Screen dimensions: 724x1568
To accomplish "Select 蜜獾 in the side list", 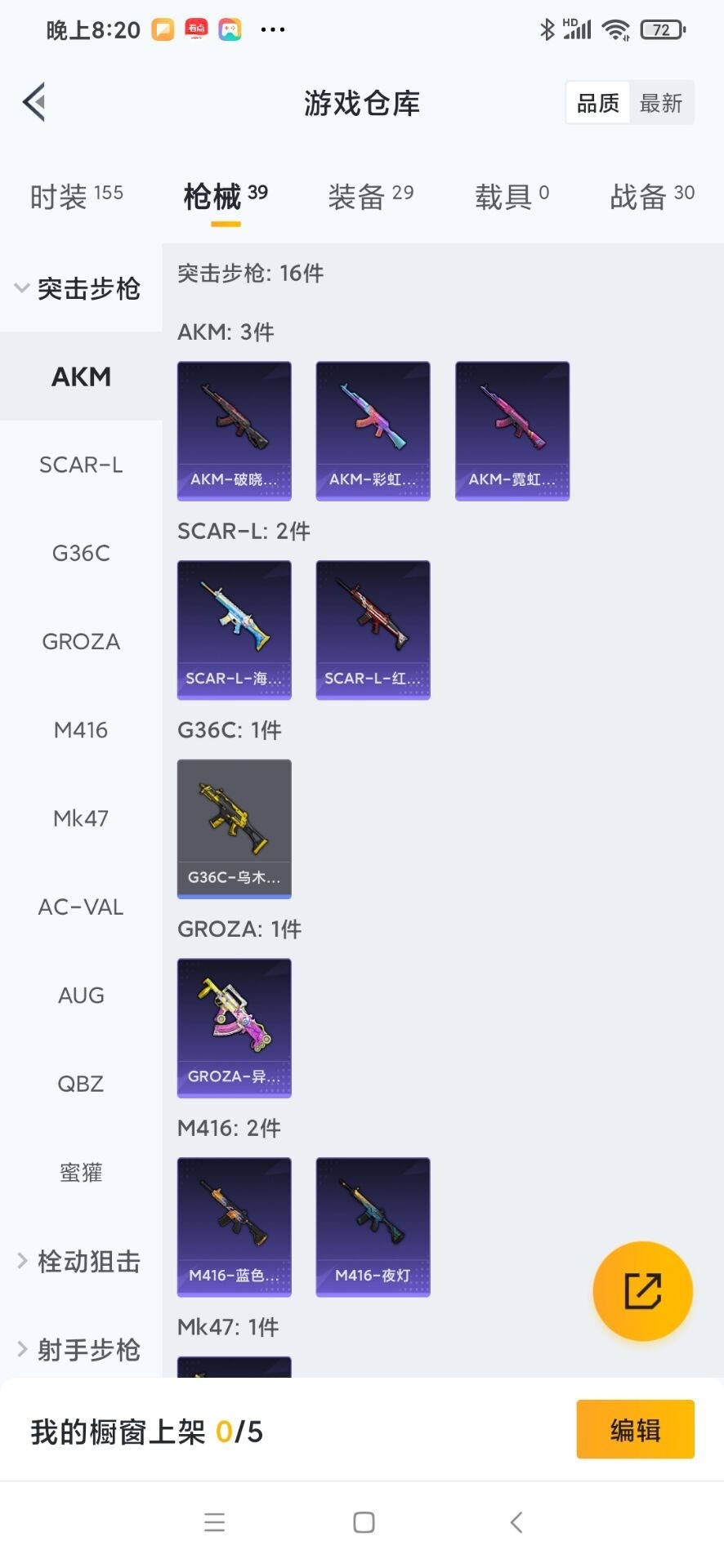I will (x=81, y=1172).
